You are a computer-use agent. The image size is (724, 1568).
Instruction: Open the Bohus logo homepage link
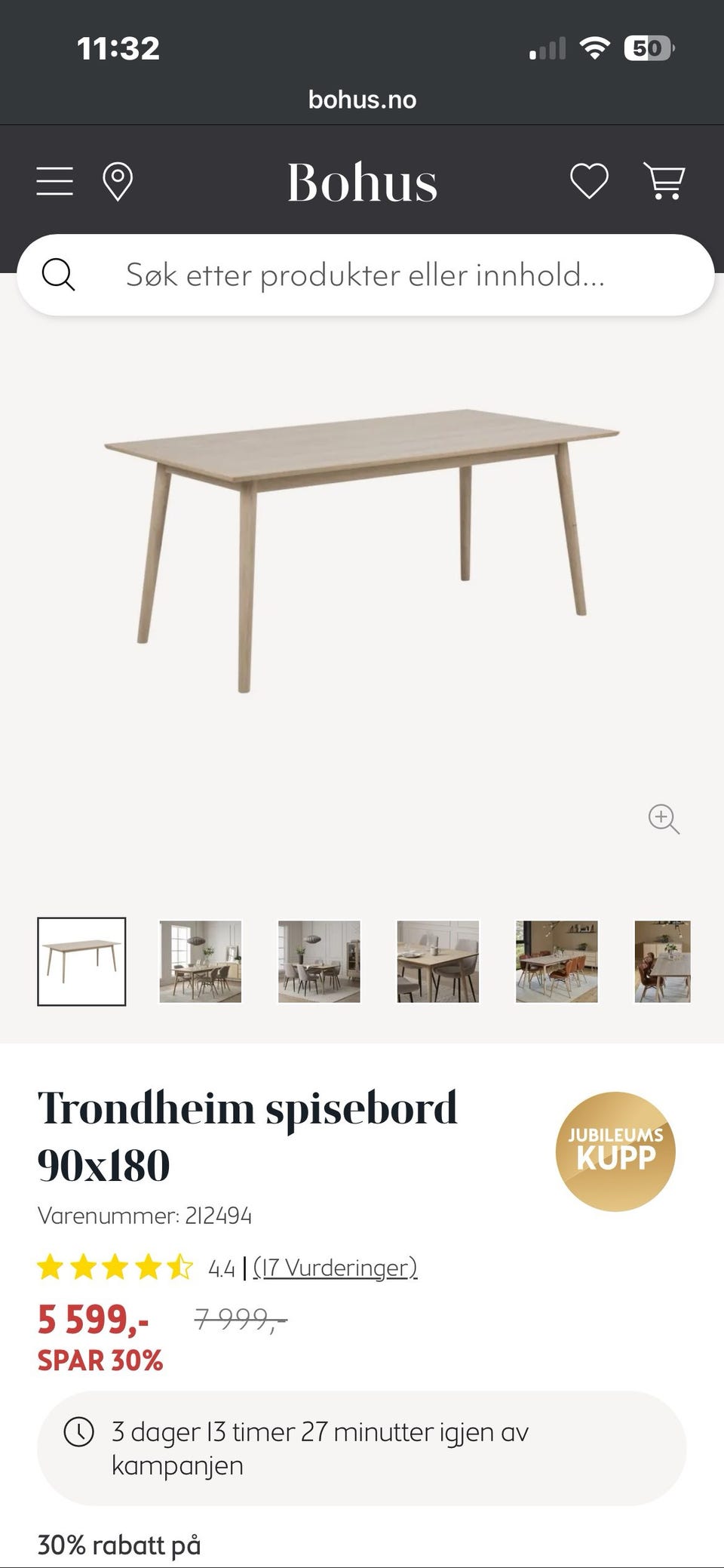tap(362, 183)
